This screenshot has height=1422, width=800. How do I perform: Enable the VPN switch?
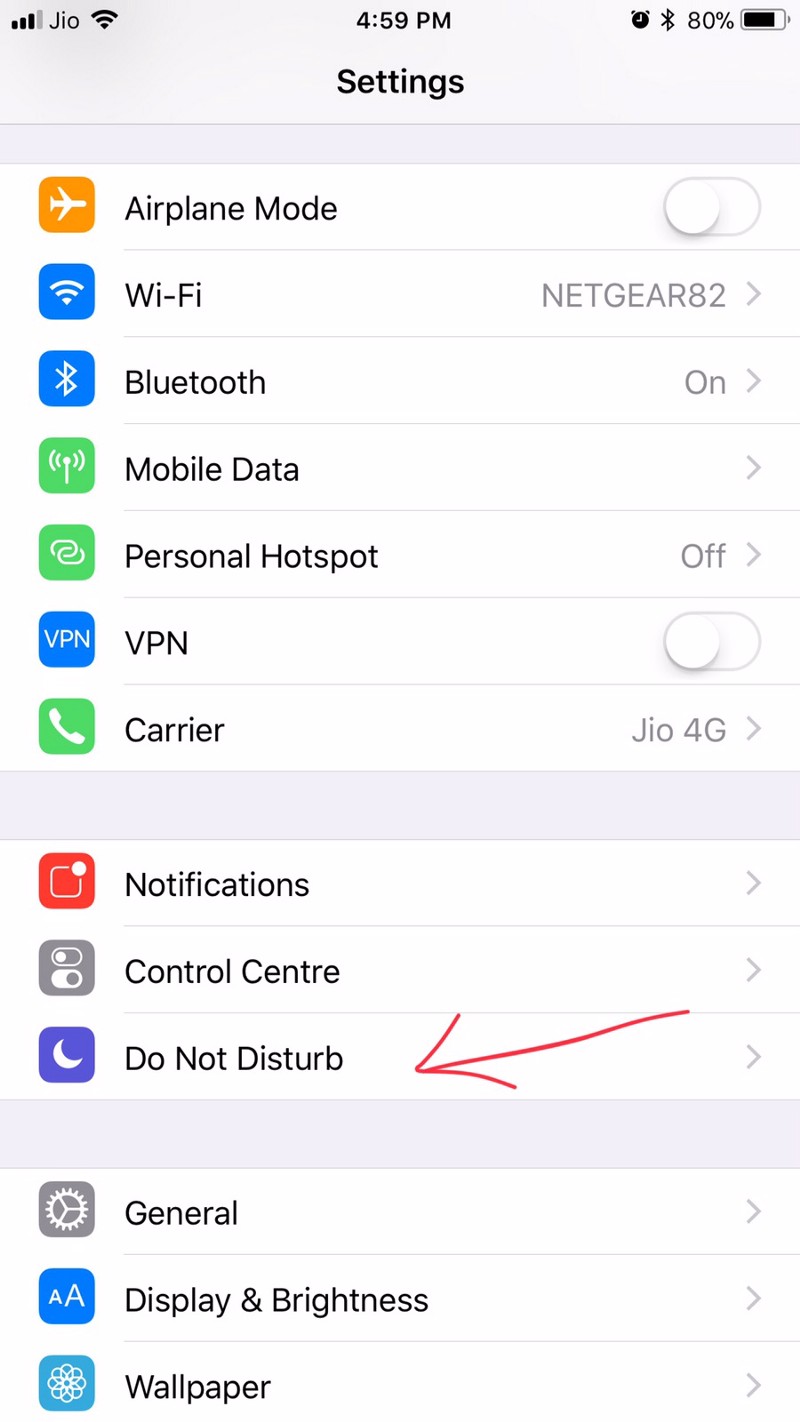[x=711, y=642]
